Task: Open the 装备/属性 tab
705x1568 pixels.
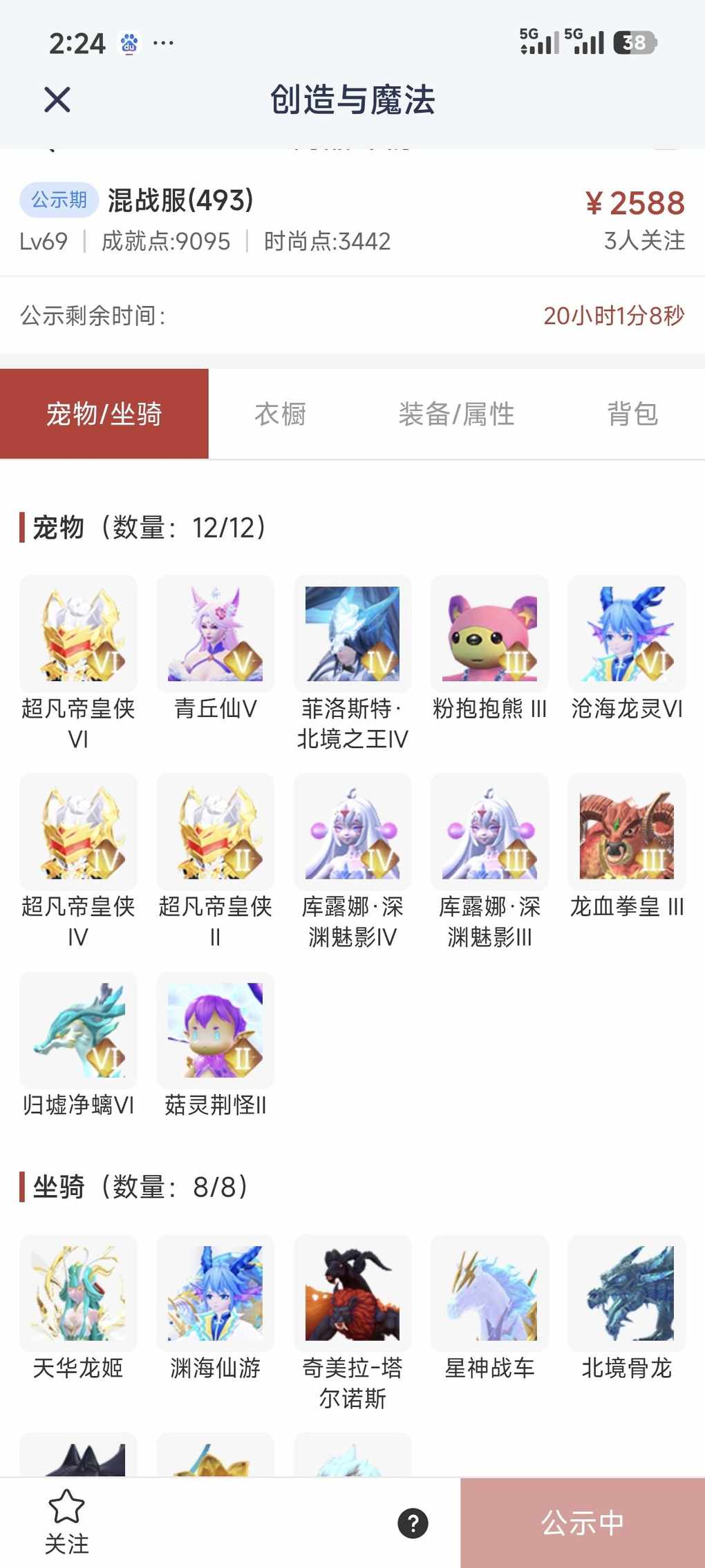Action: (456, 414)
